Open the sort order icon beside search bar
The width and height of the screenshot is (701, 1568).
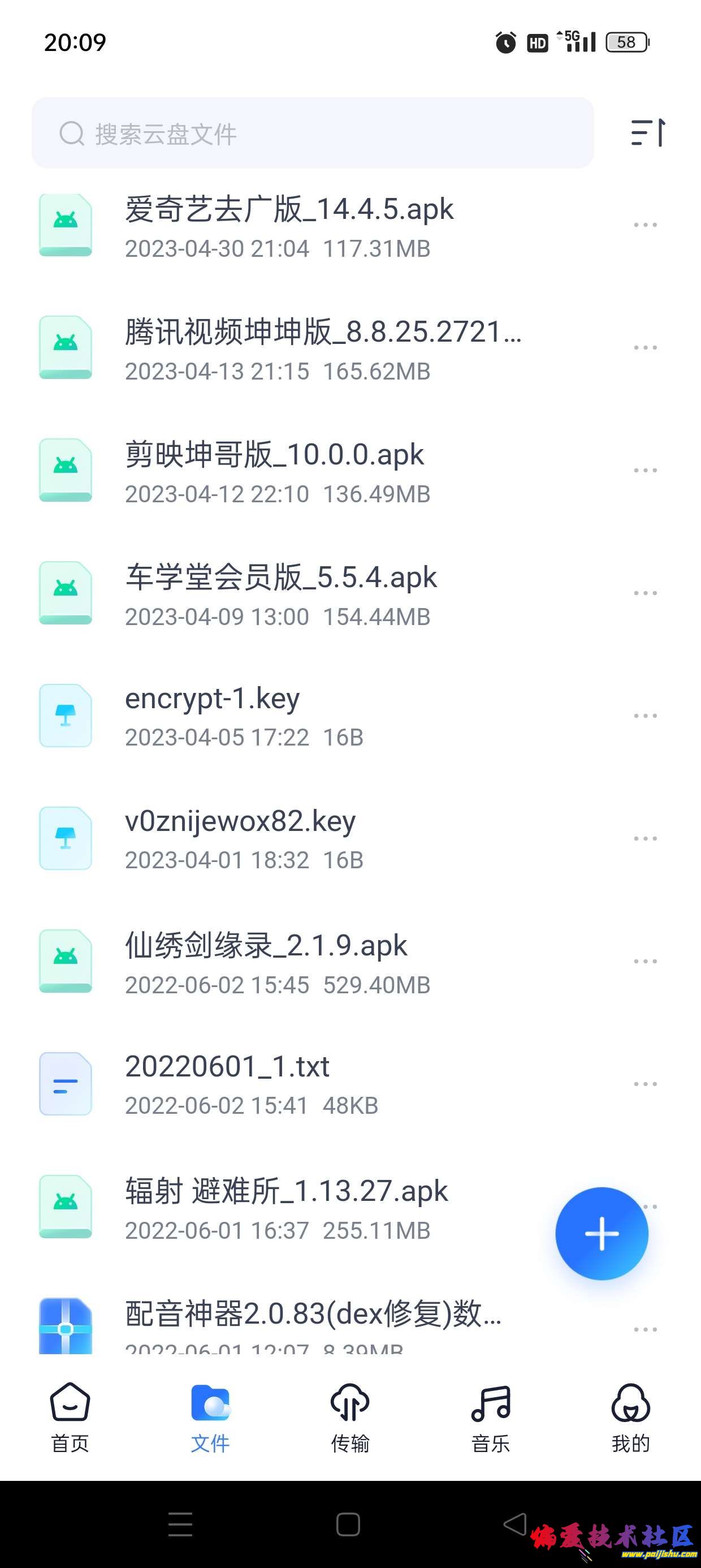click(646, 134)
